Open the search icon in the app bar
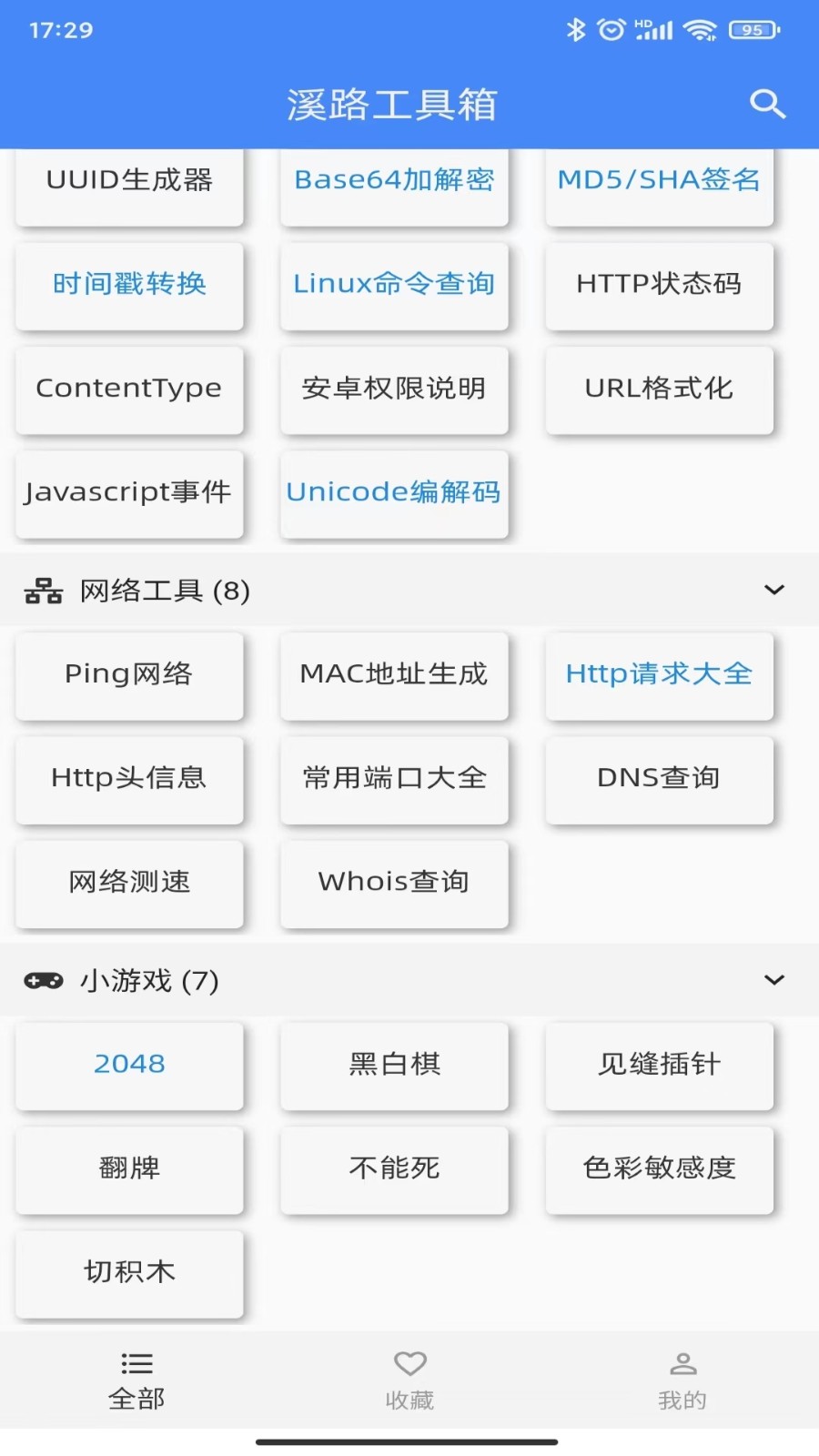819x1456 pixels. (767, 104)
